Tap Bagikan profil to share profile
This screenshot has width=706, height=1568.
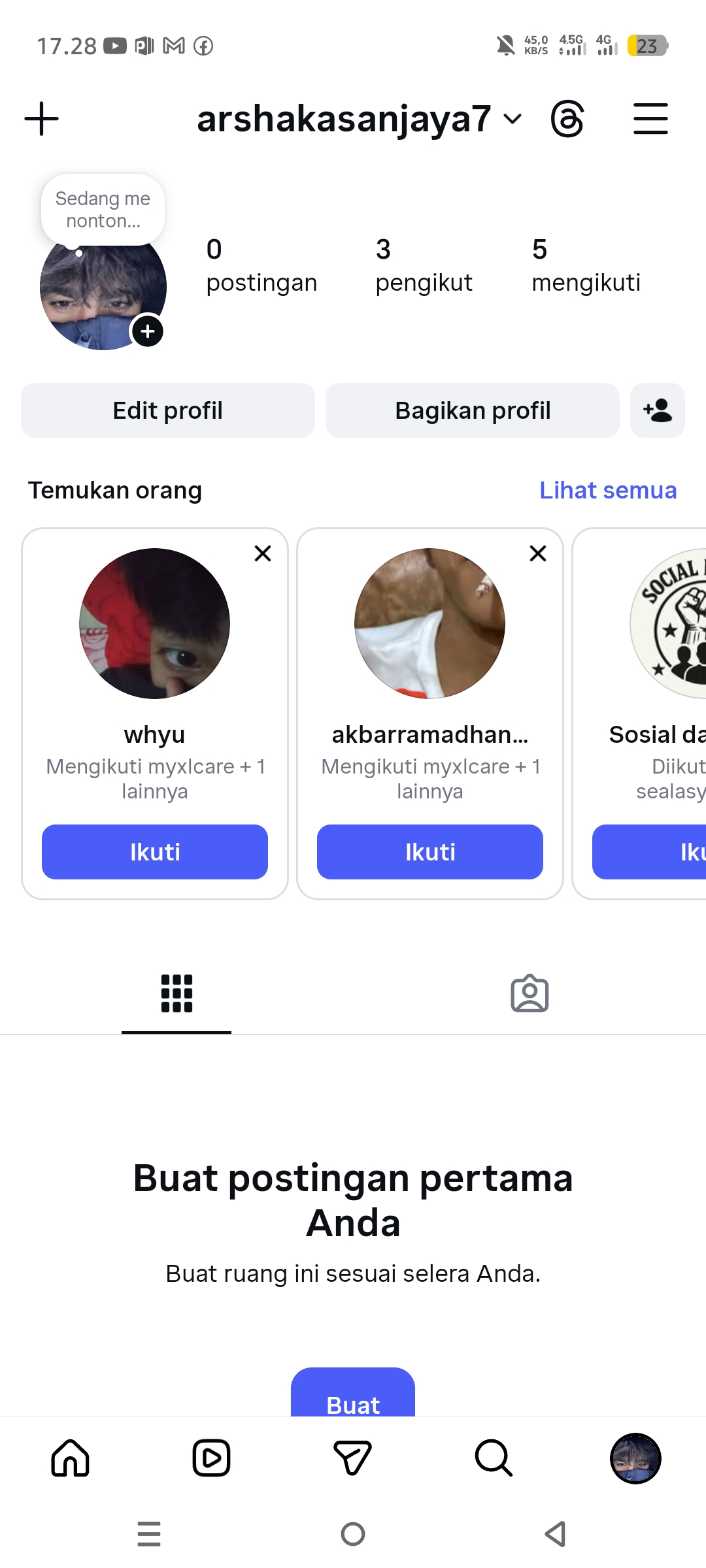(473, 410)
